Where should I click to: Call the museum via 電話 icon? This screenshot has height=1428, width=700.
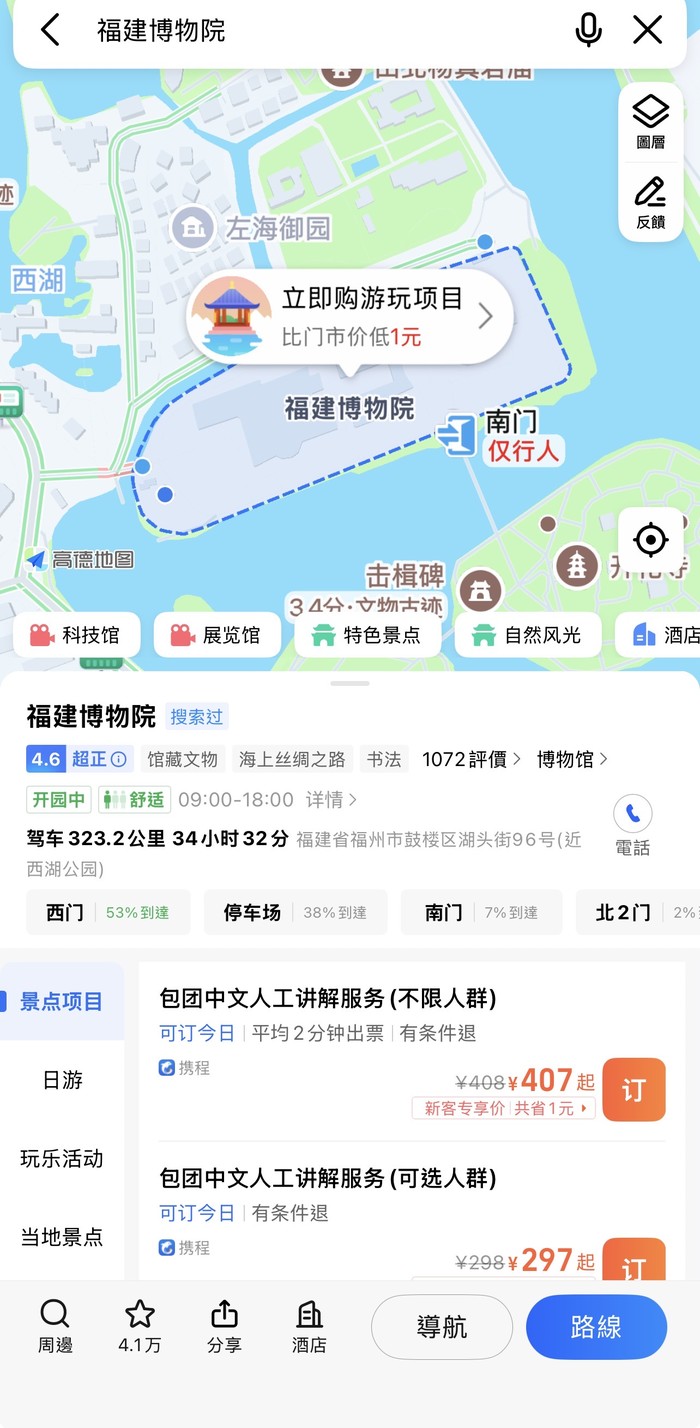[x=633, y=825]
